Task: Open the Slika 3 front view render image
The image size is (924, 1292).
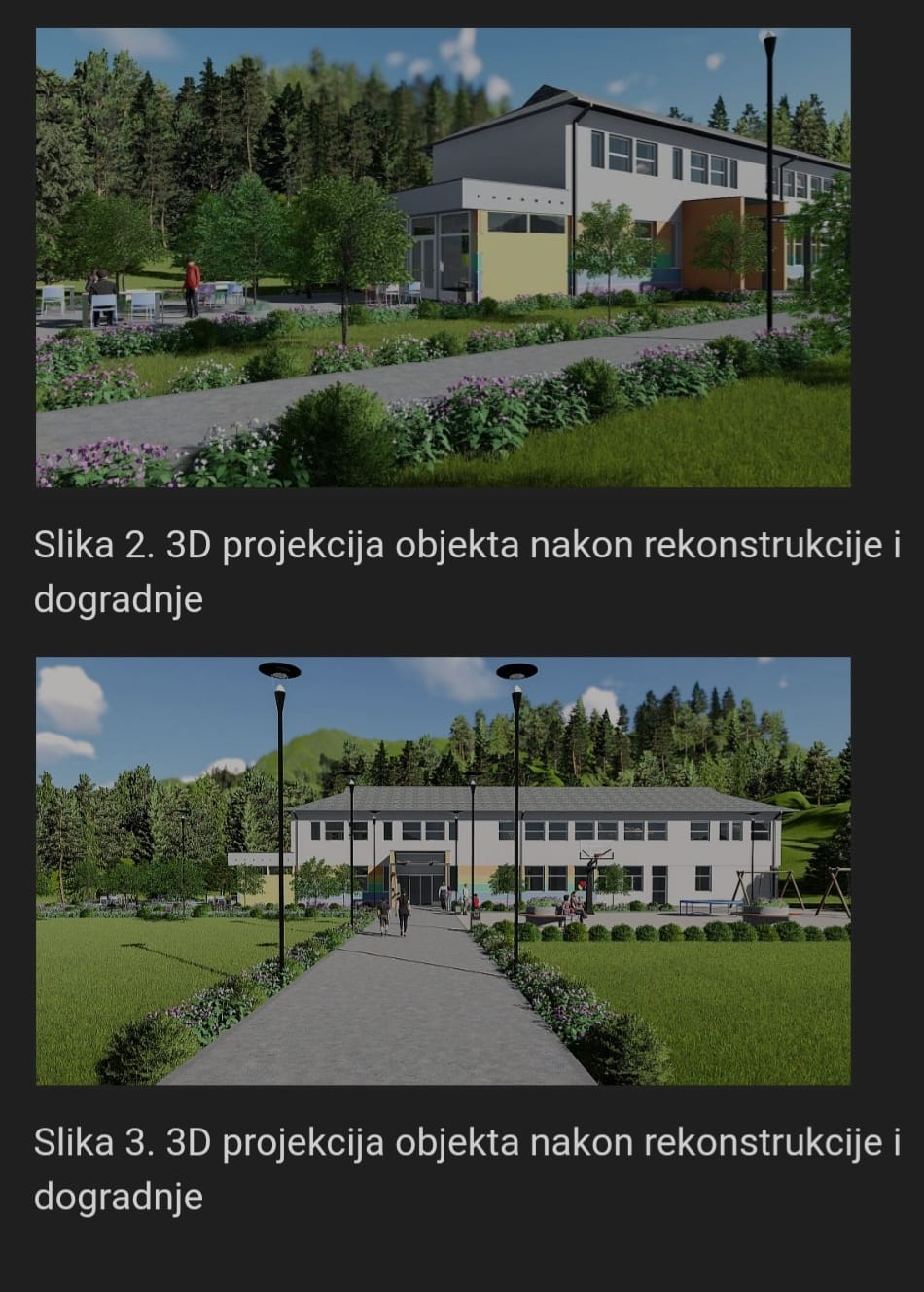Action: click(443, 871)
